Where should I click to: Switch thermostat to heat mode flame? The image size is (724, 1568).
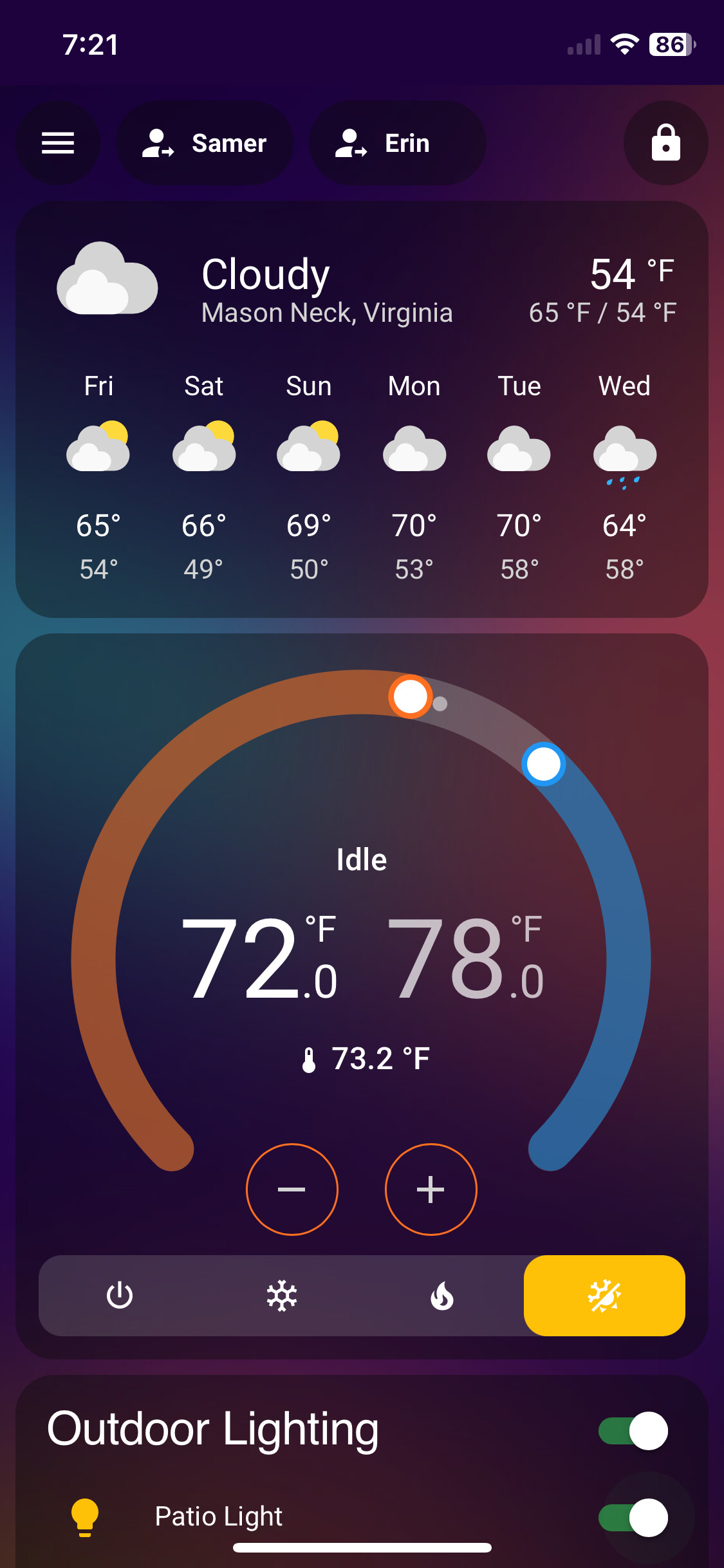coord(443,1296)
